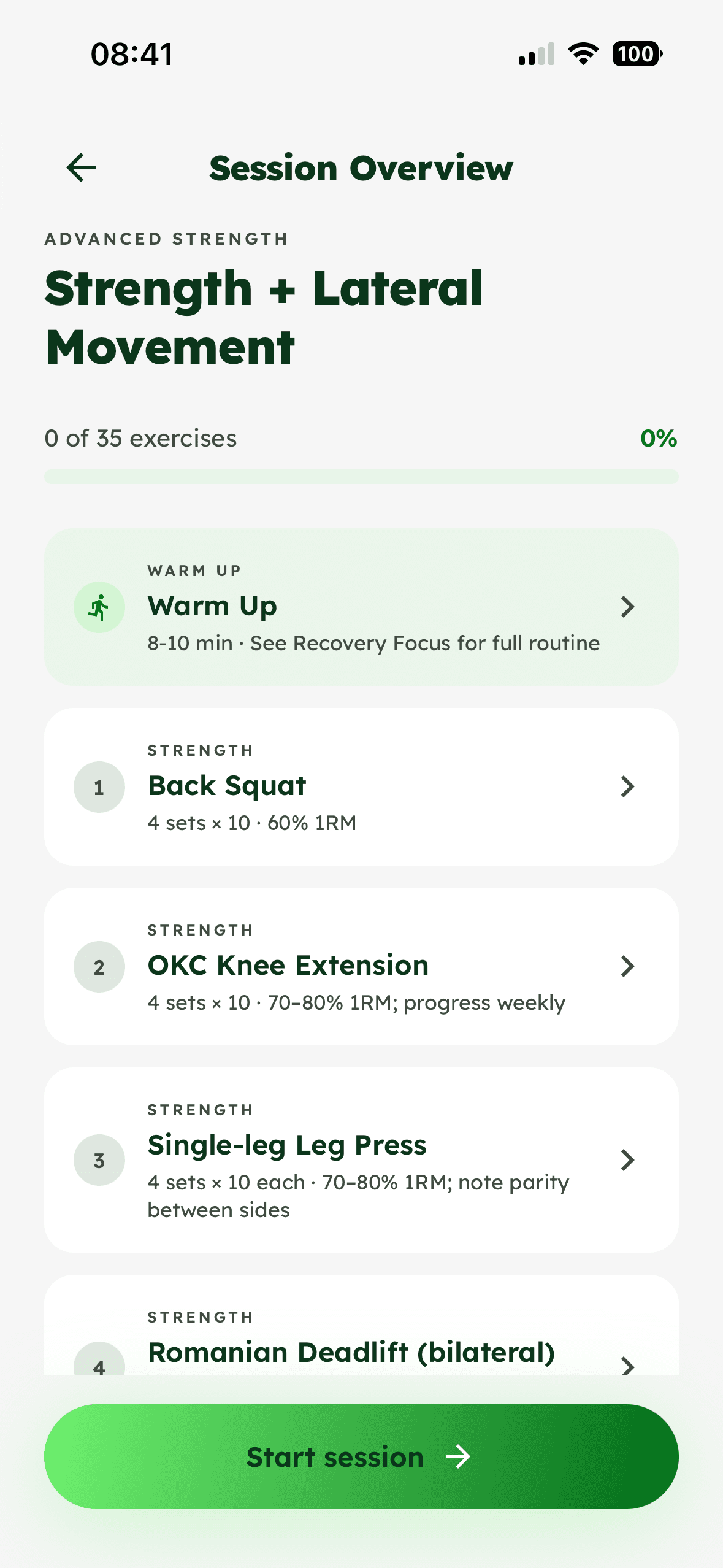Select the ADVANCED STRENGTH label
Viewport: 723px width, 1568px height.
[166, 239]
